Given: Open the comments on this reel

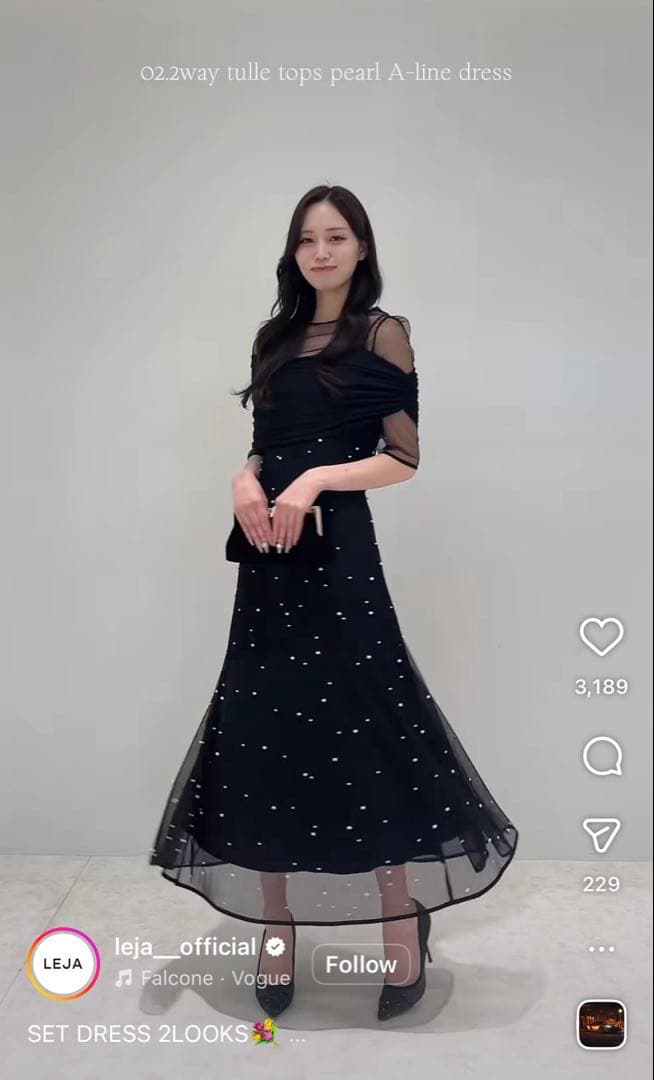Looking at the screenshot, I should [x=601, y=757].
